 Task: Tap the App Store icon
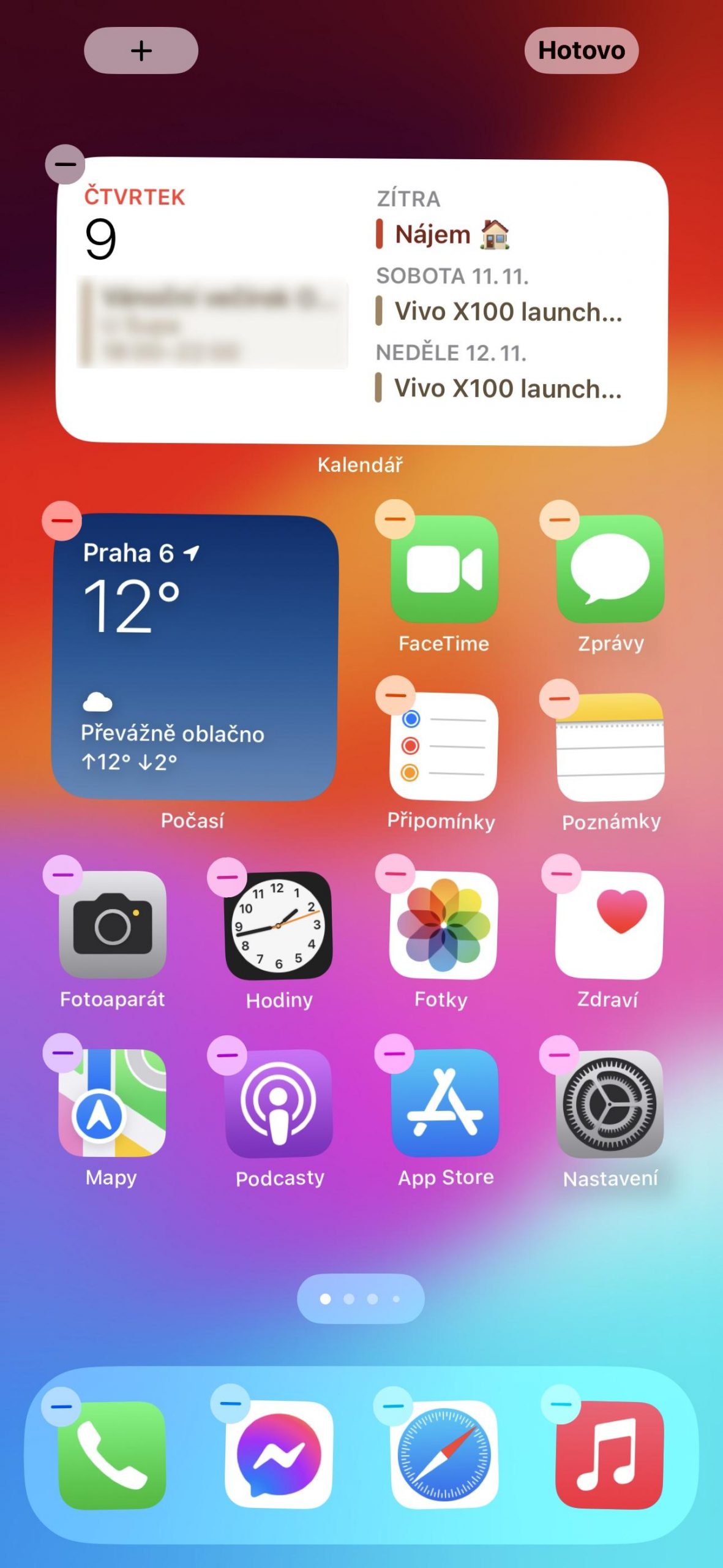click(x=444, y=1103)
